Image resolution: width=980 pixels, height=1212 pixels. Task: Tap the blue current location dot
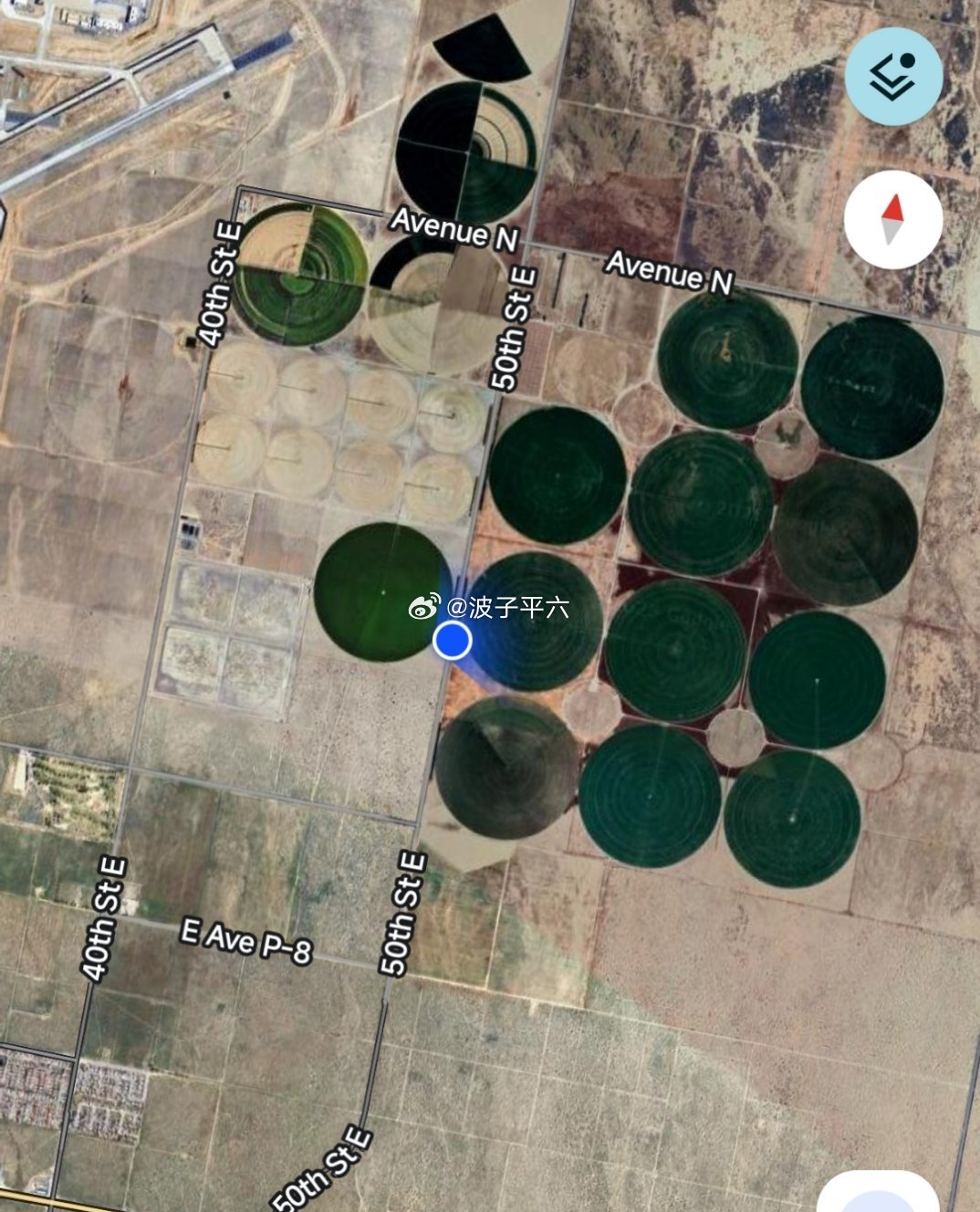[x=452, y=641]
